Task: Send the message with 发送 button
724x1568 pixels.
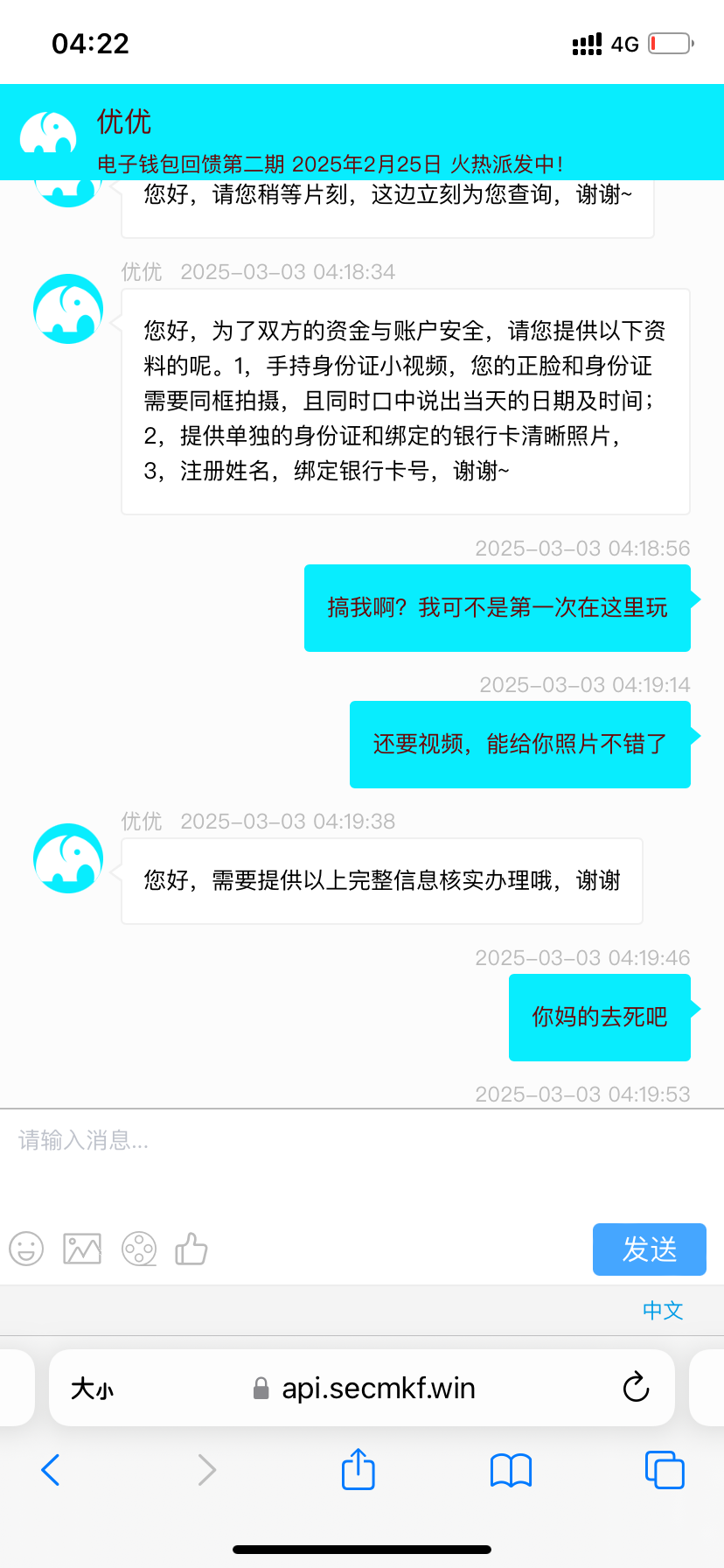Action: (649, 1249)
